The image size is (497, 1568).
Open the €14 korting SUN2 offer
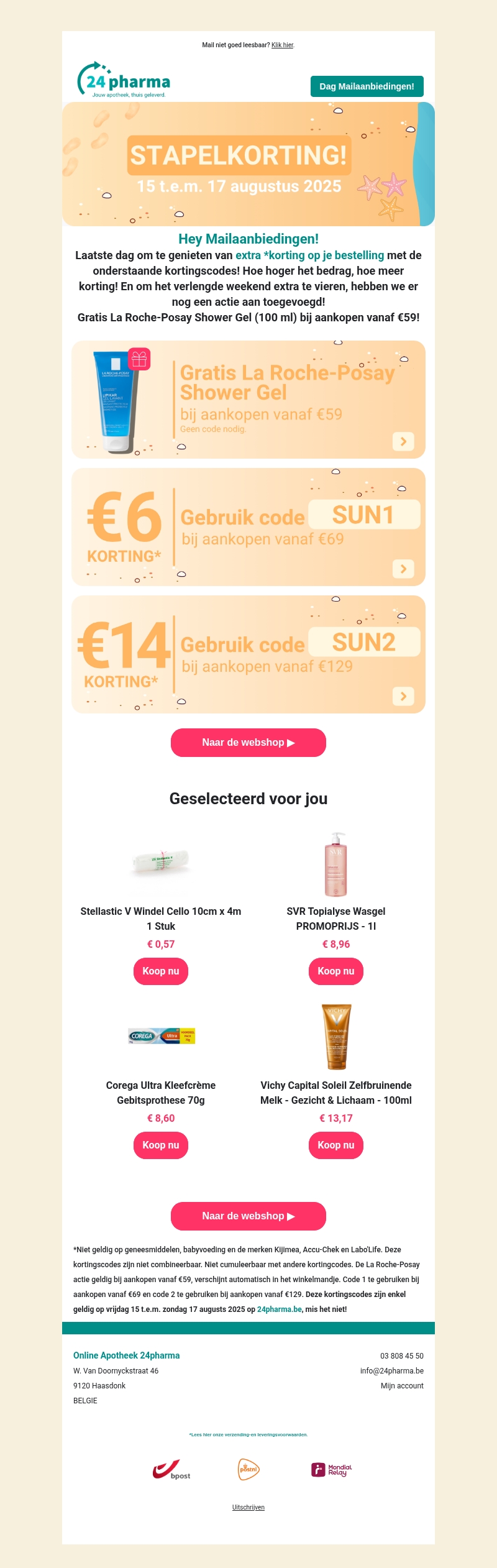coord(248,654)
